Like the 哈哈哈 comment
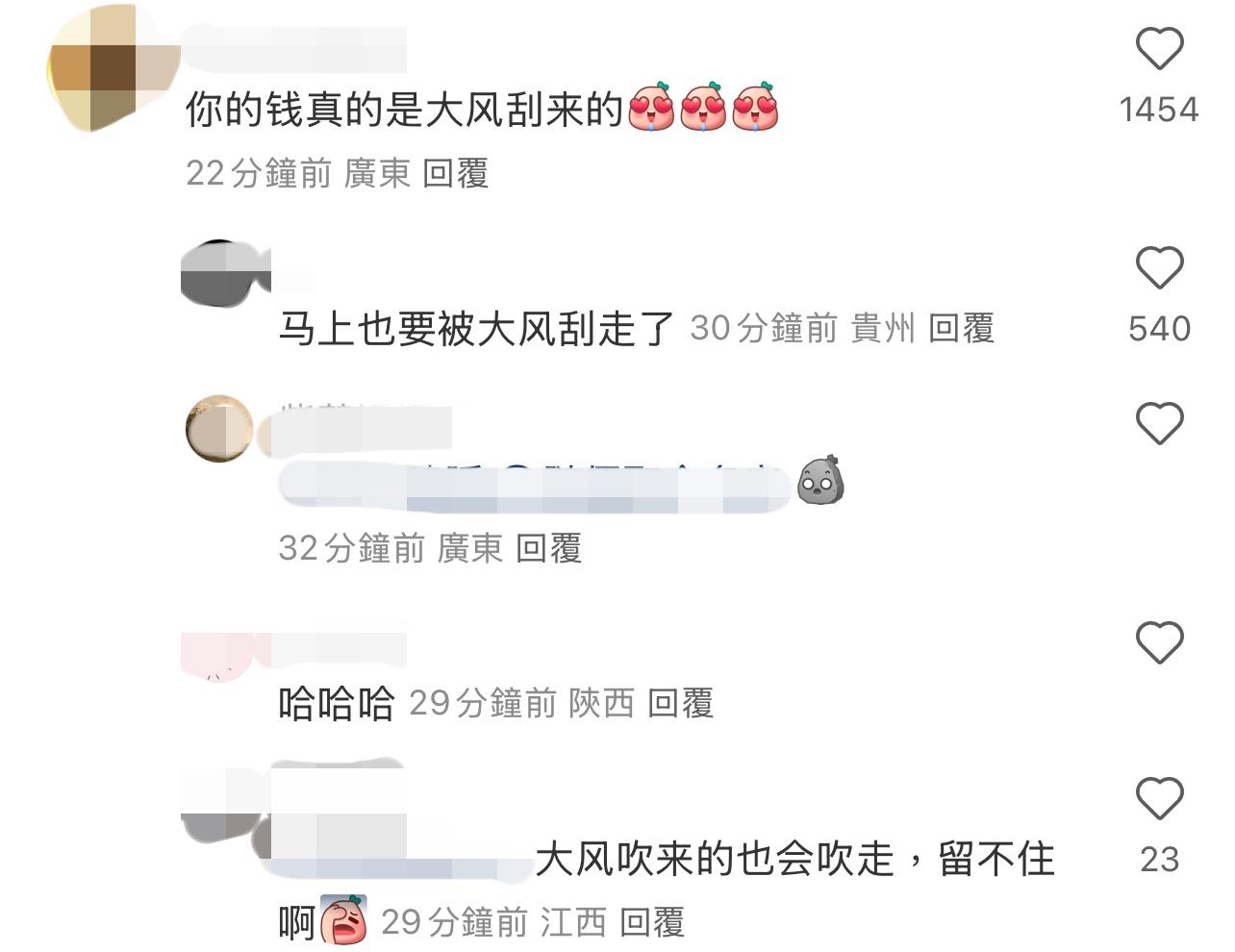The width and height of the screenshot is (1235, 952). coord(1159,642)
